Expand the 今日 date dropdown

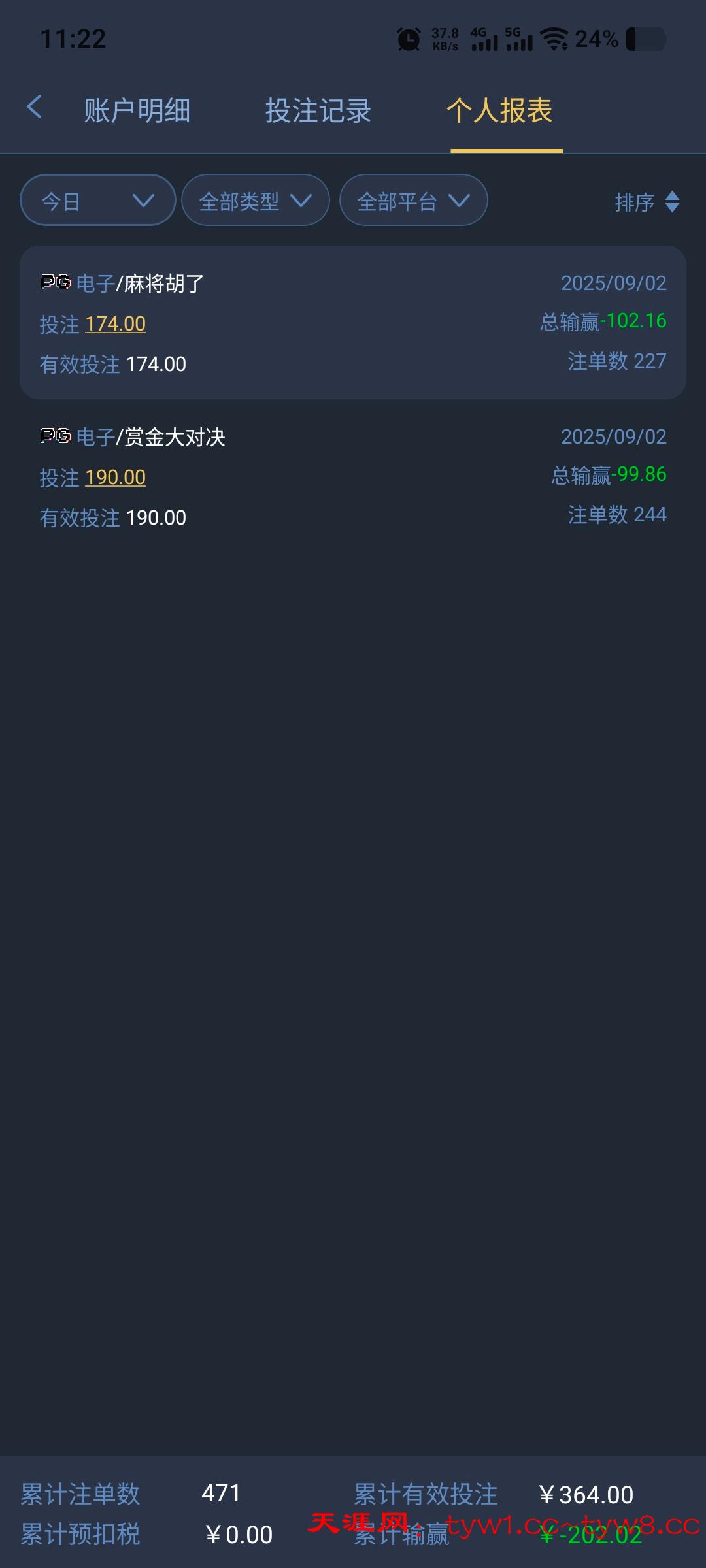tap(98, 201)
